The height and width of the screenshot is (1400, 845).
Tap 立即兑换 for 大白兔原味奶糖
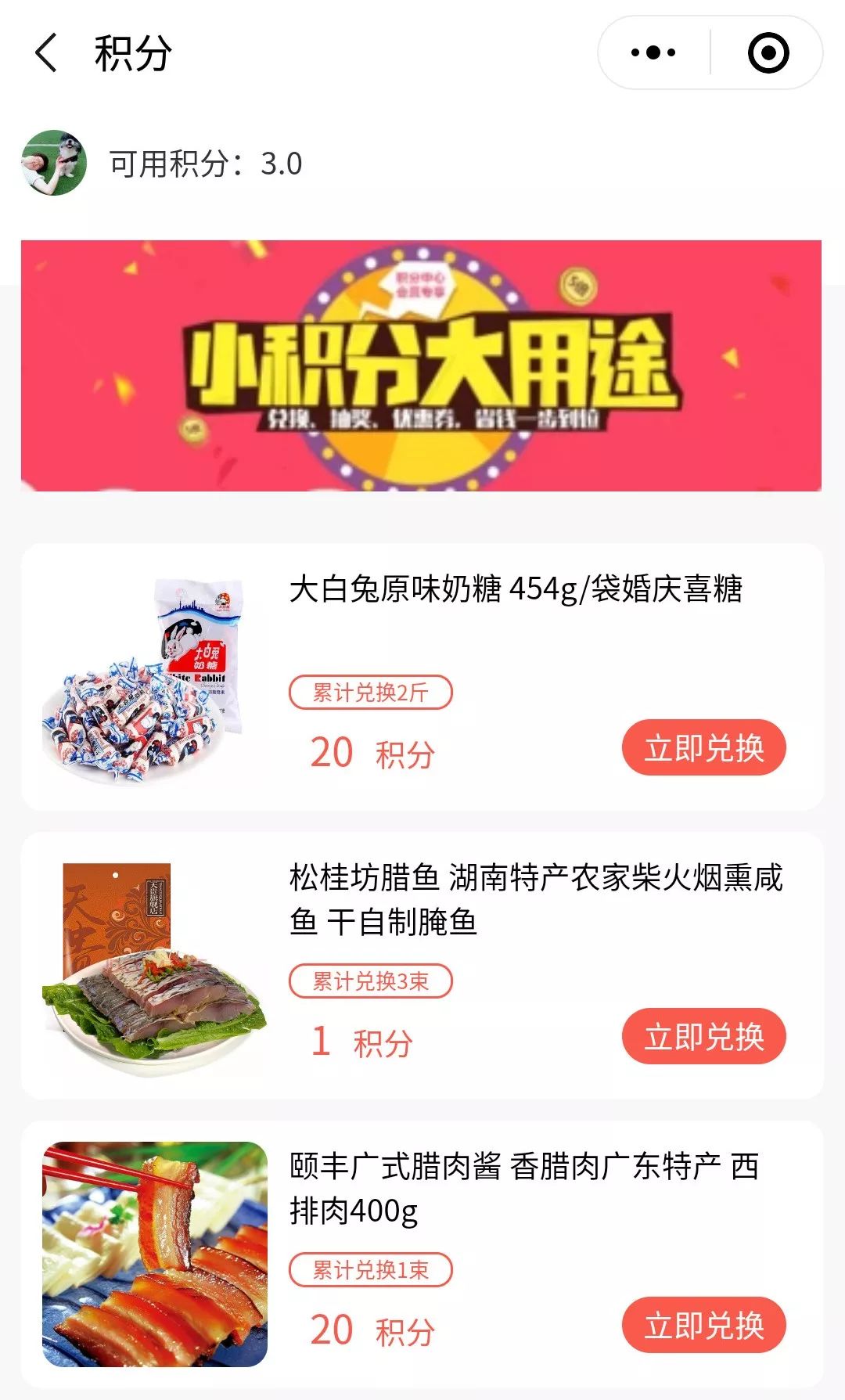coord(704,748)
